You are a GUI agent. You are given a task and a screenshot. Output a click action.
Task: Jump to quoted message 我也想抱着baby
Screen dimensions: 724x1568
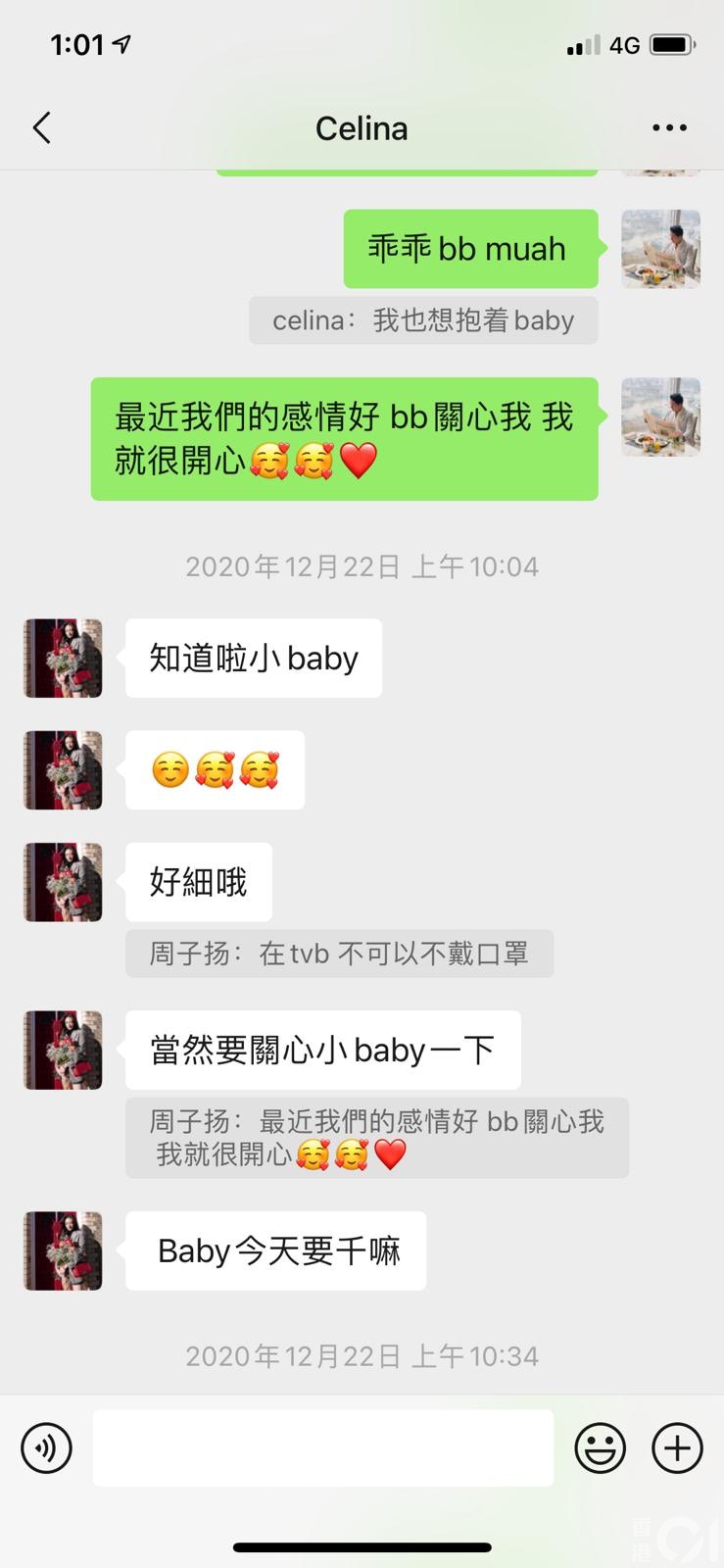423,321
